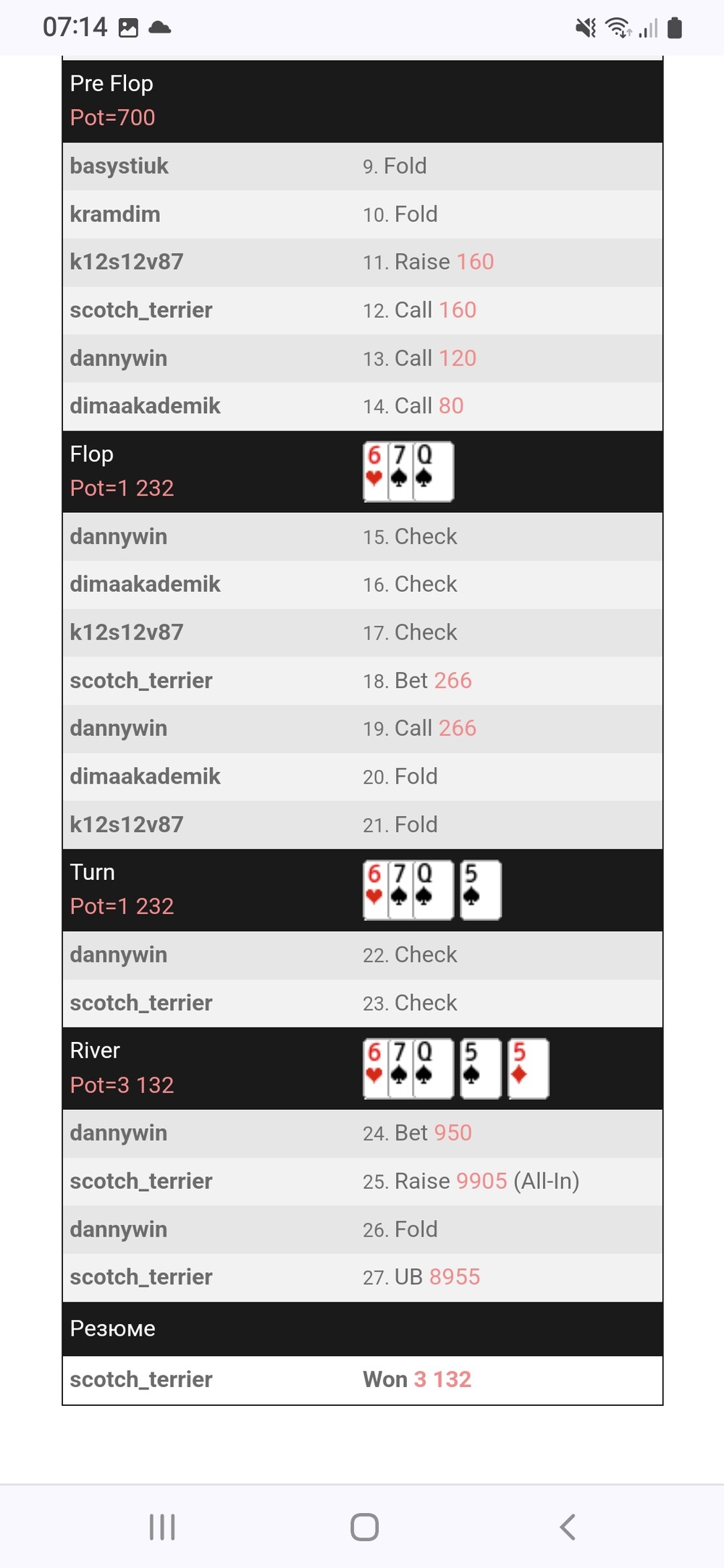Open the recent apps overview
Screen dimensions: 724x1568
pyautogui.click(x=162, y=1527)
